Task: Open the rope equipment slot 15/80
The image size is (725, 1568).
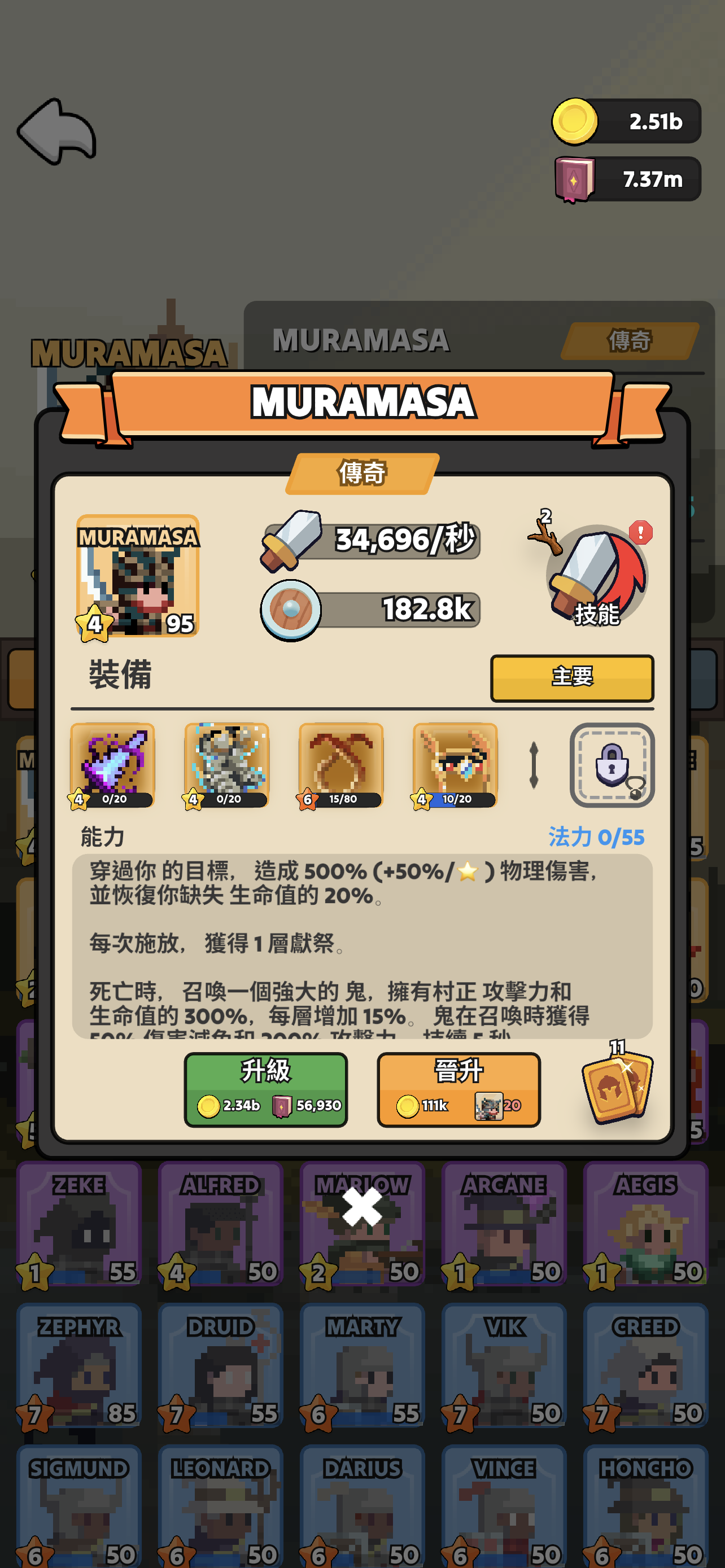Action: [341, 764]
